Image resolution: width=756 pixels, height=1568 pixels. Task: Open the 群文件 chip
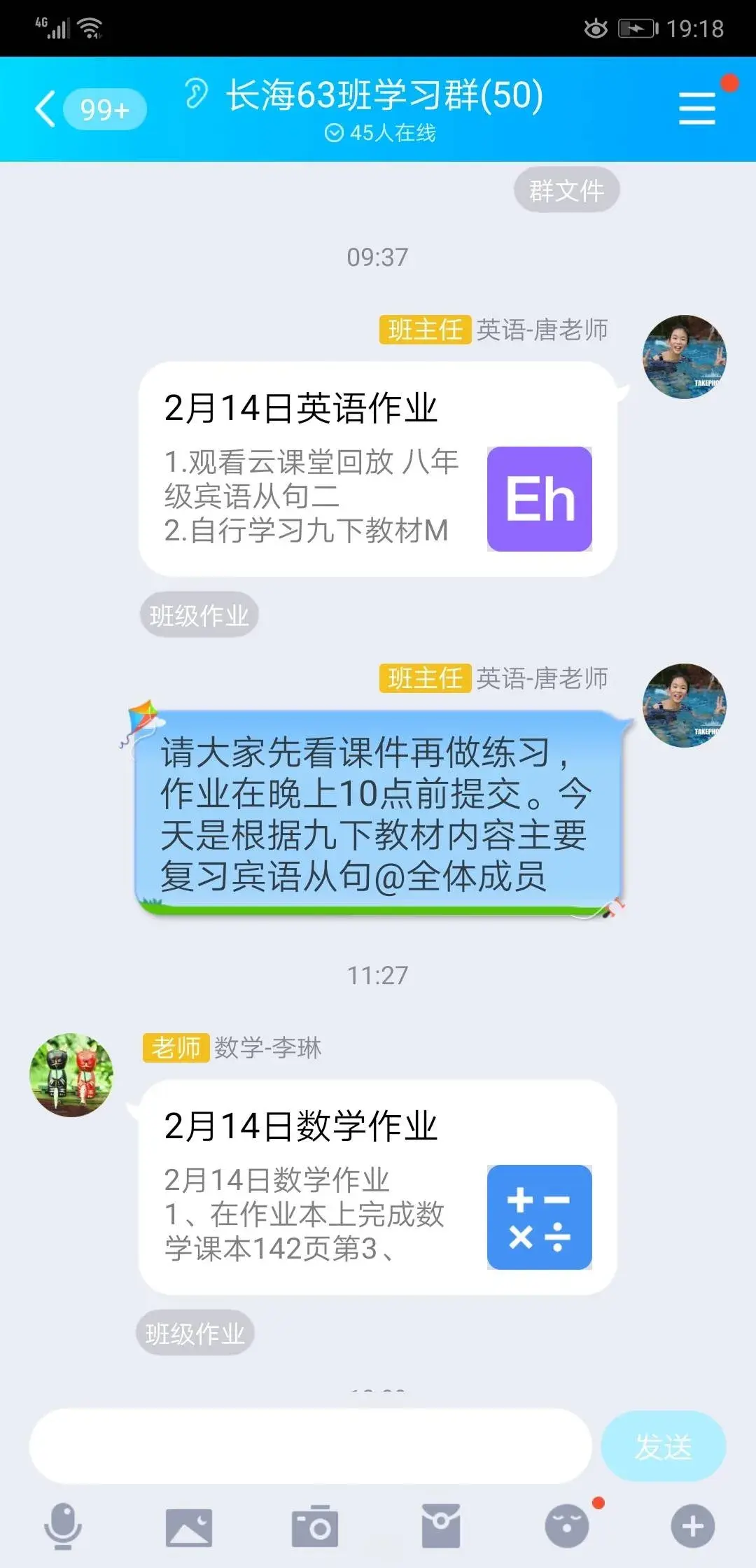click(x=566, y=190)
